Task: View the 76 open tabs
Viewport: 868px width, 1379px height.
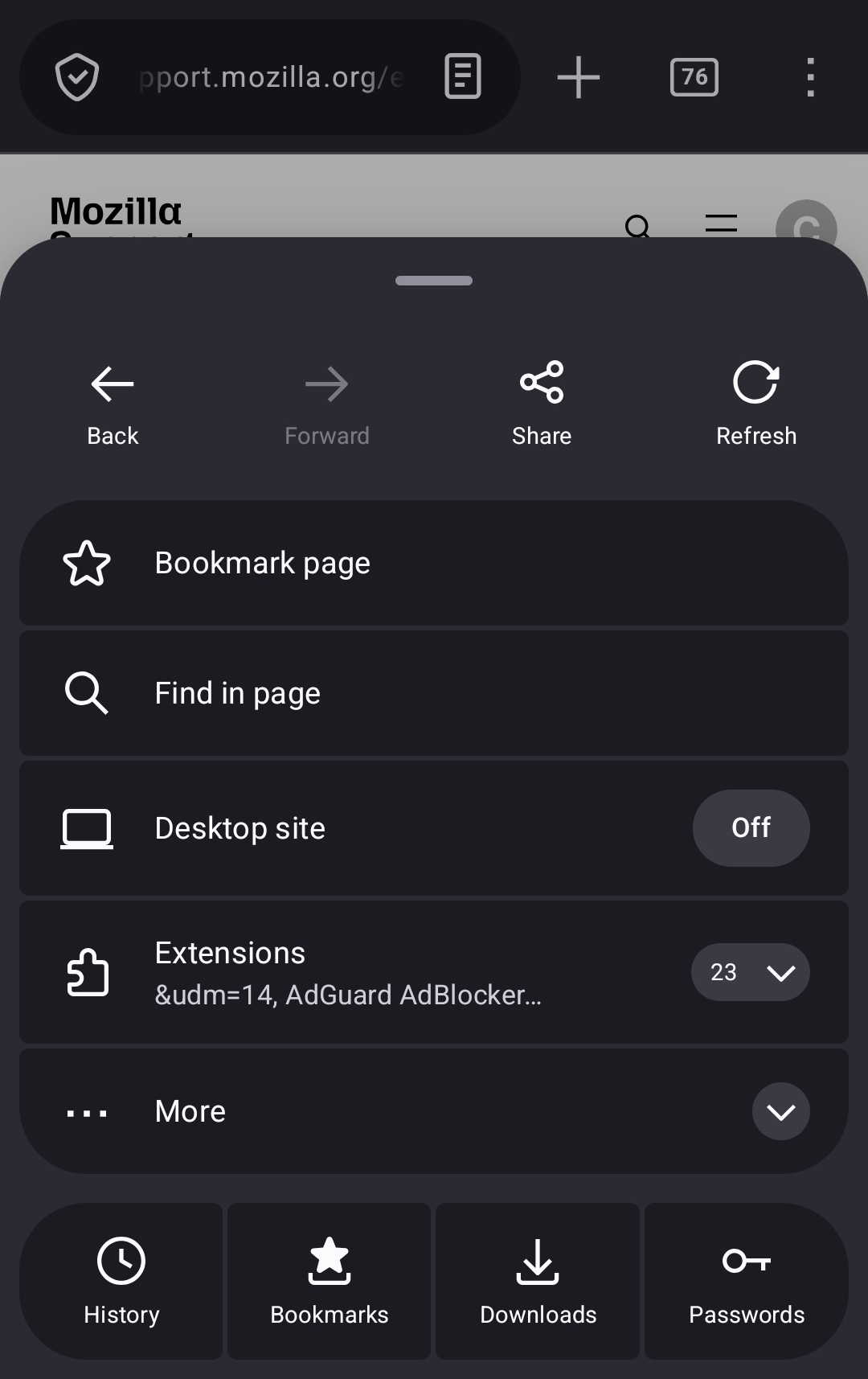Action: (694, 77)
